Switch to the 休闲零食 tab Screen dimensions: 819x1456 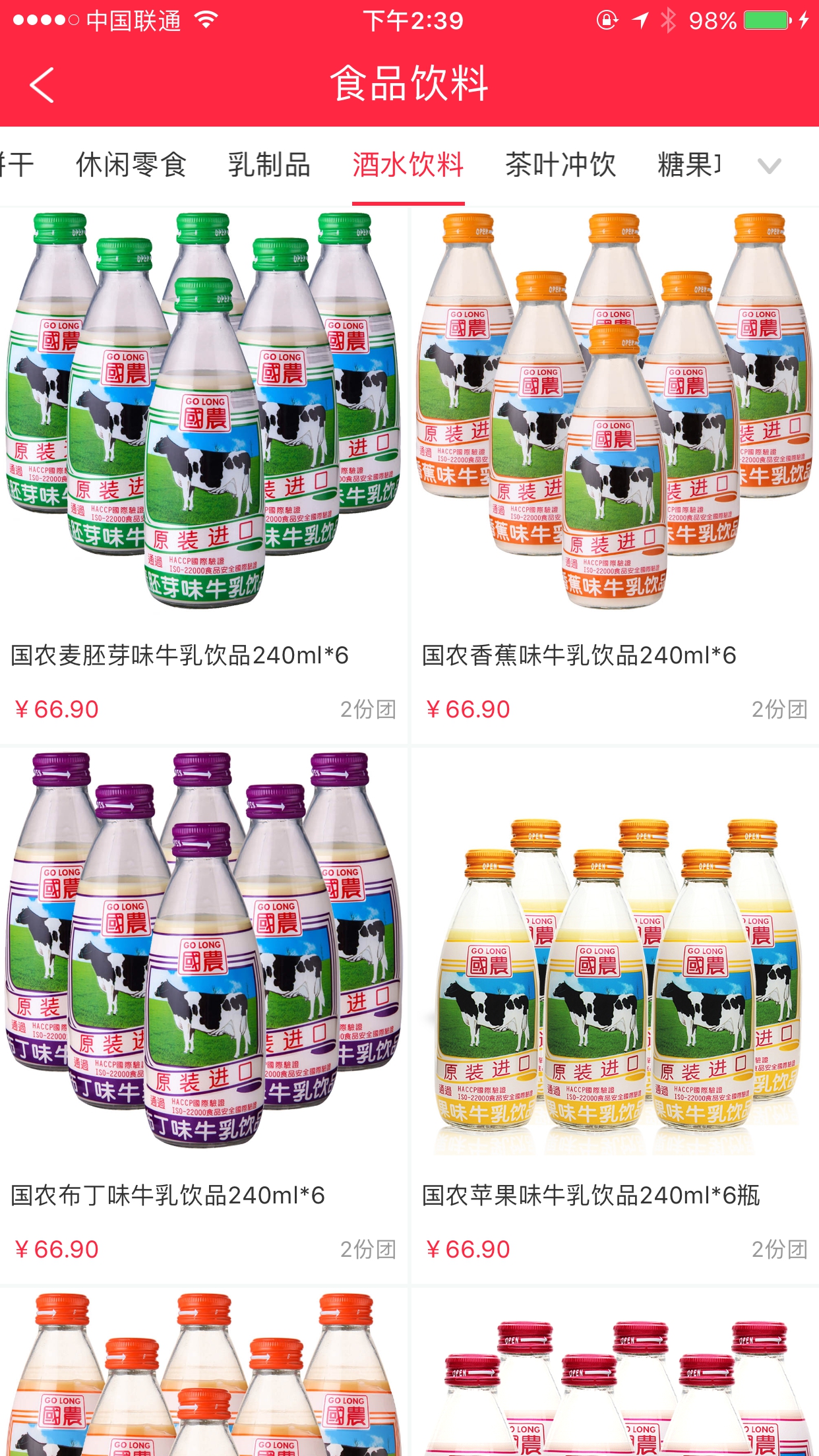(131, 165)
